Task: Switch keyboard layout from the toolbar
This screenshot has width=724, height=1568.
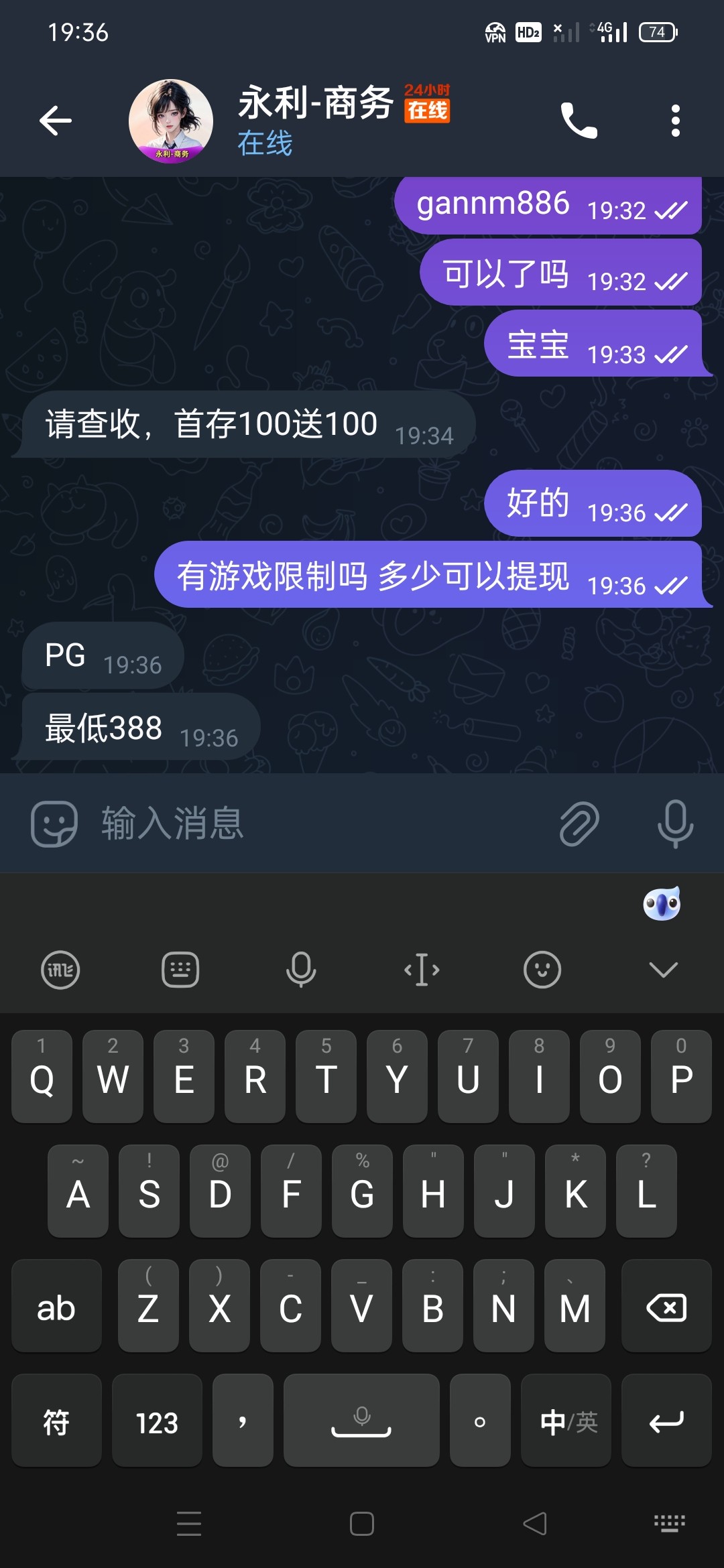Action: click(x=180, y=970)
